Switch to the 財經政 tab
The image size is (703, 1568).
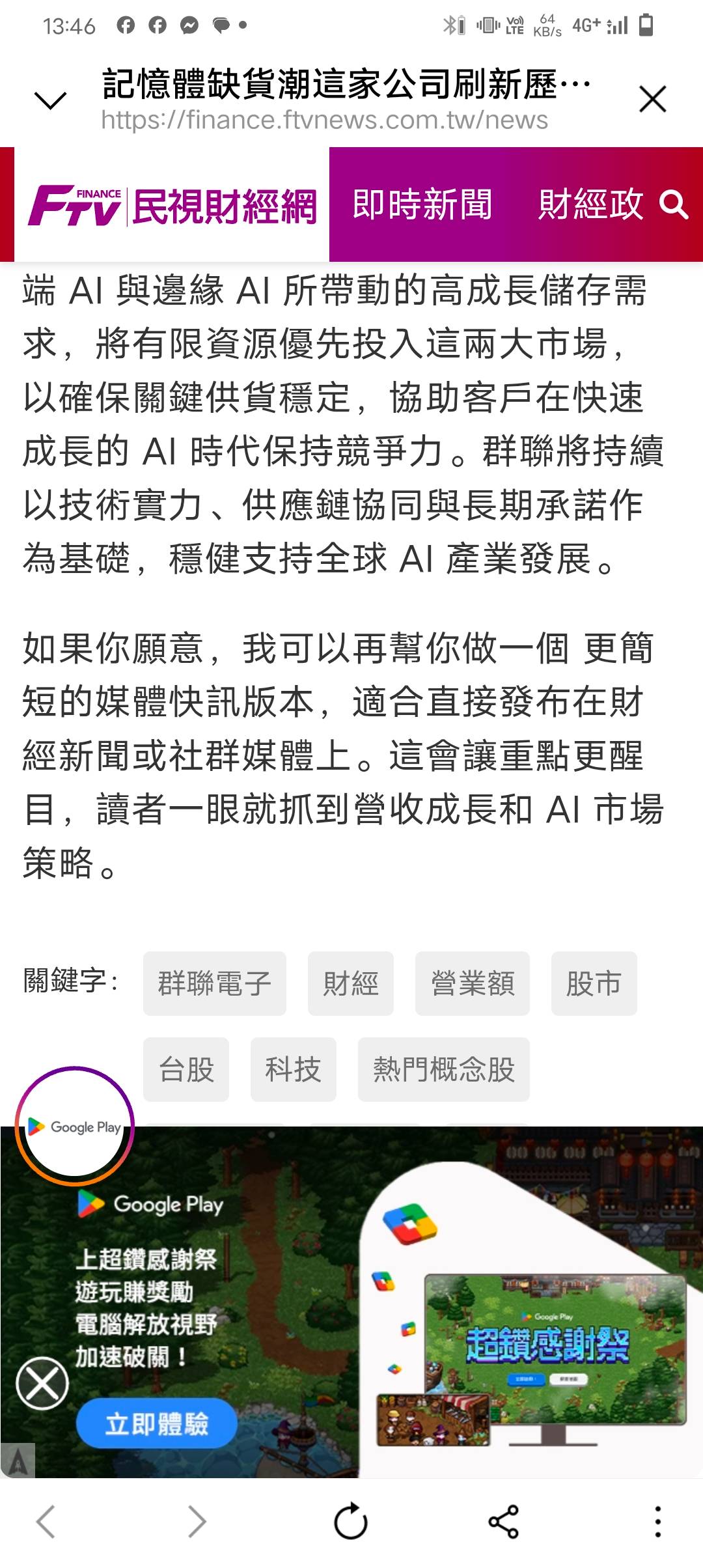(590, 204)
